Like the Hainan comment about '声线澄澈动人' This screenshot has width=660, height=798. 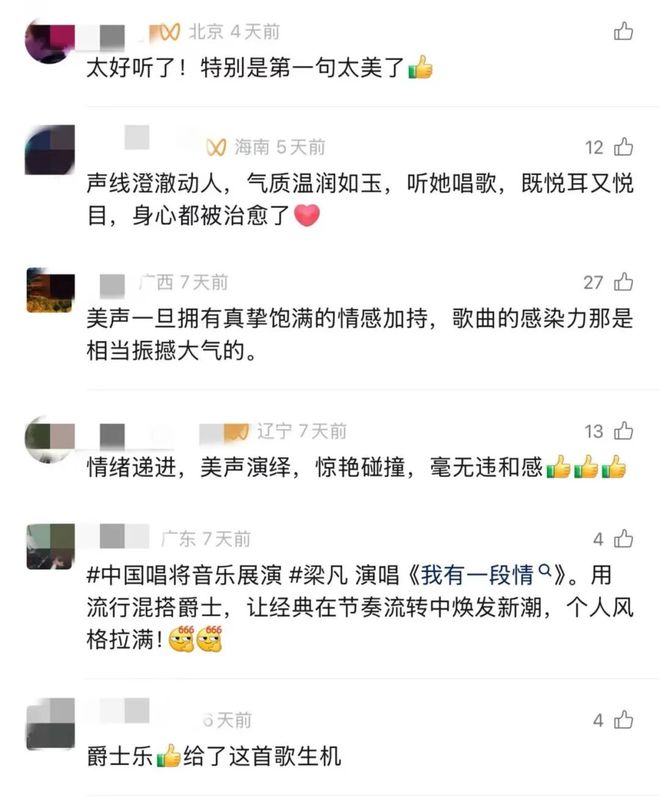click(x=624, y=147)
